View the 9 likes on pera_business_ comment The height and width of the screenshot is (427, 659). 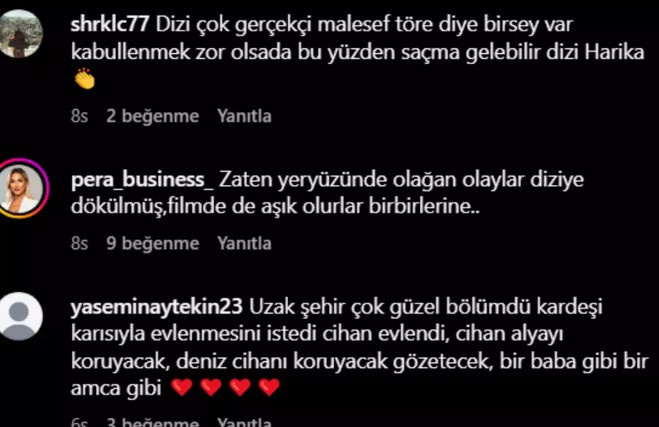click(x=153, y=243)
